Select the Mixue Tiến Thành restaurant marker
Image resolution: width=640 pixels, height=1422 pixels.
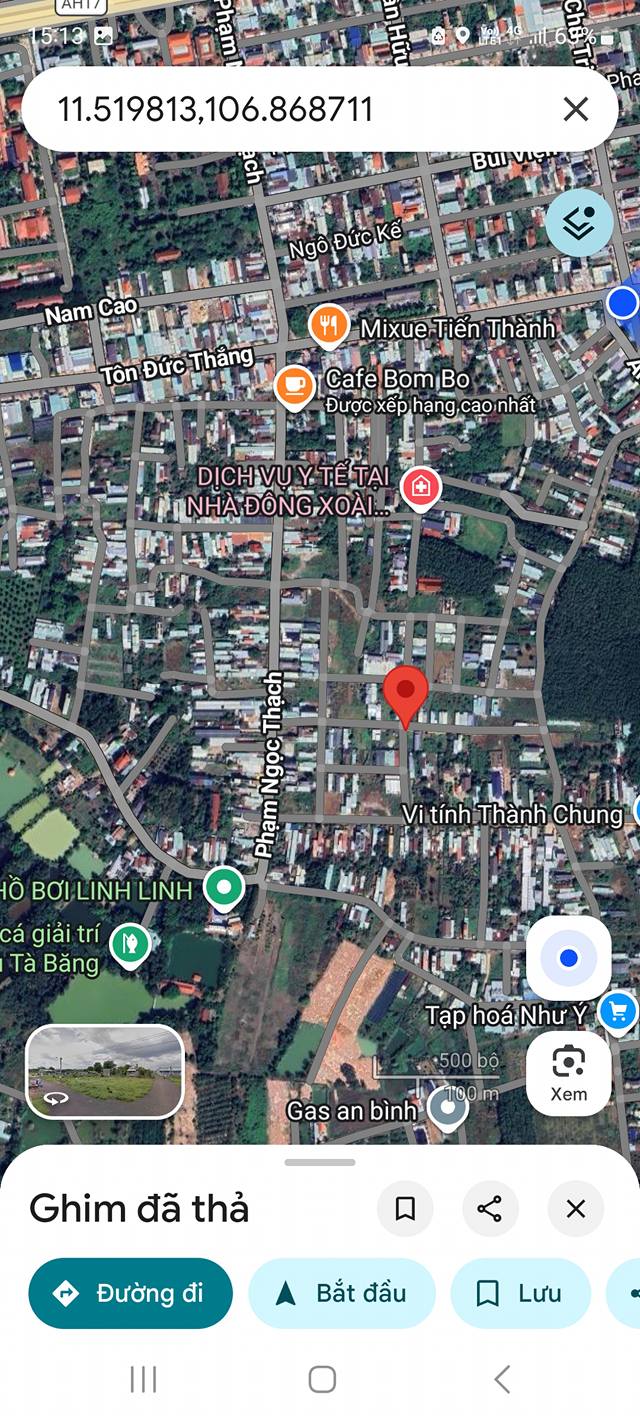(328, 324)
